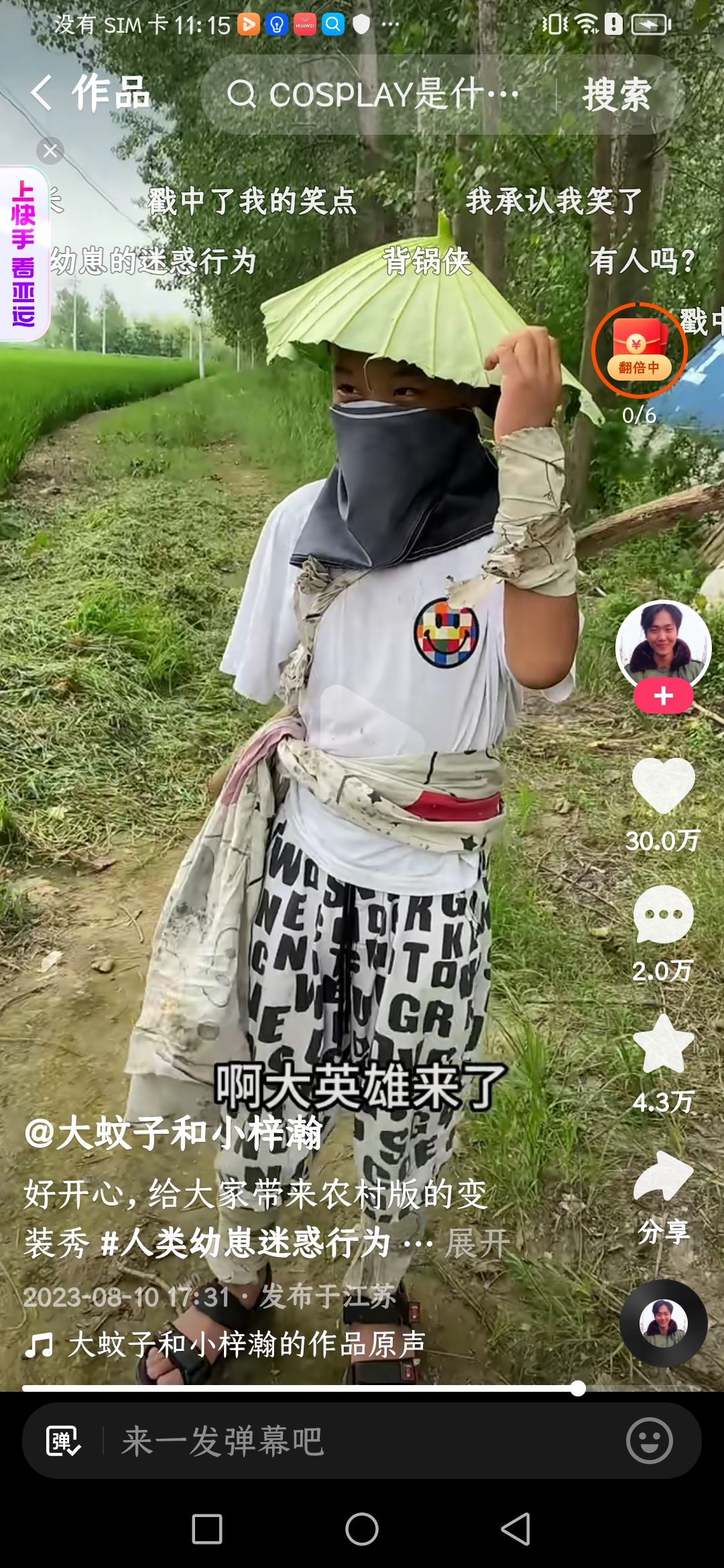
Task: Open the original sound 大蚊子和小梓瀚的作品原声
Action: (x=247, y=1344)
